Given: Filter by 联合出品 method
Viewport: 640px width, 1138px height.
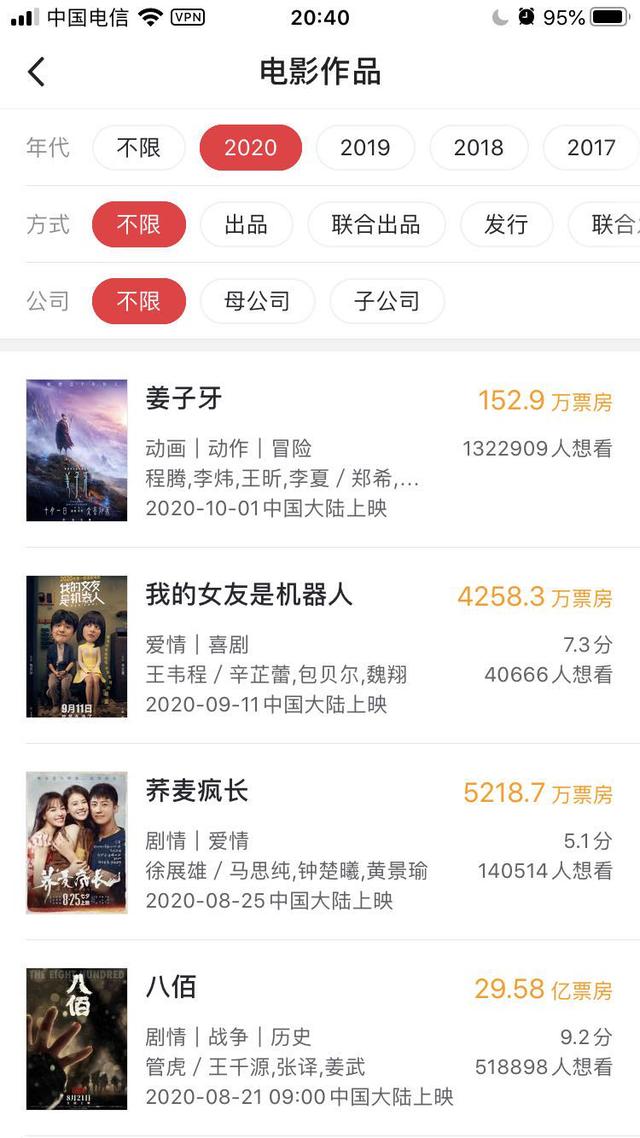Looking at the screenshot, I should point(376,224).
